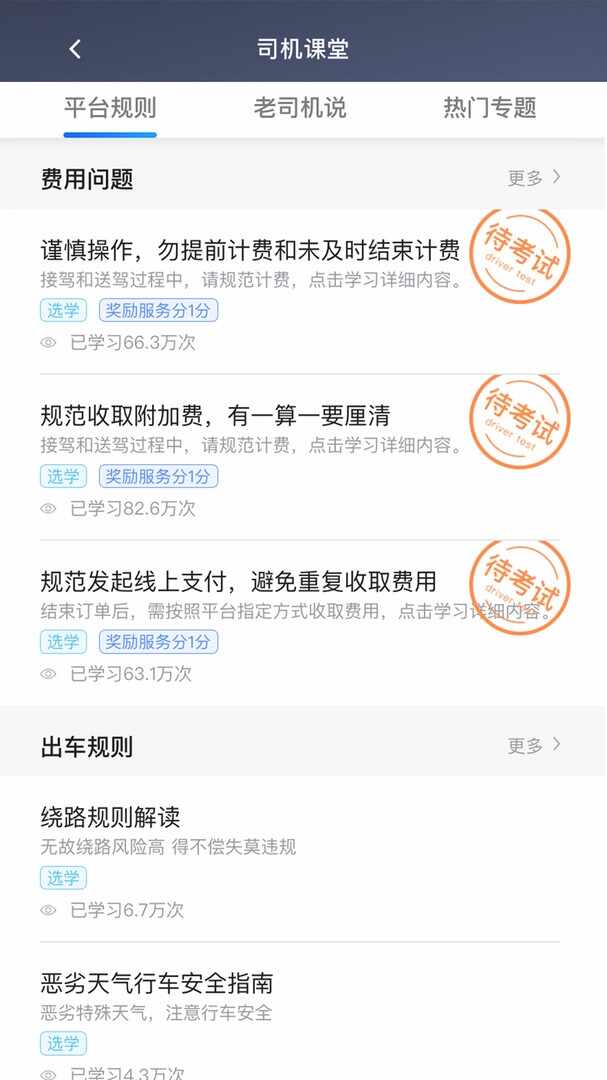
Task: Open lesson 恶劣天气行车安全指南
Action: [x=157, y=983]
